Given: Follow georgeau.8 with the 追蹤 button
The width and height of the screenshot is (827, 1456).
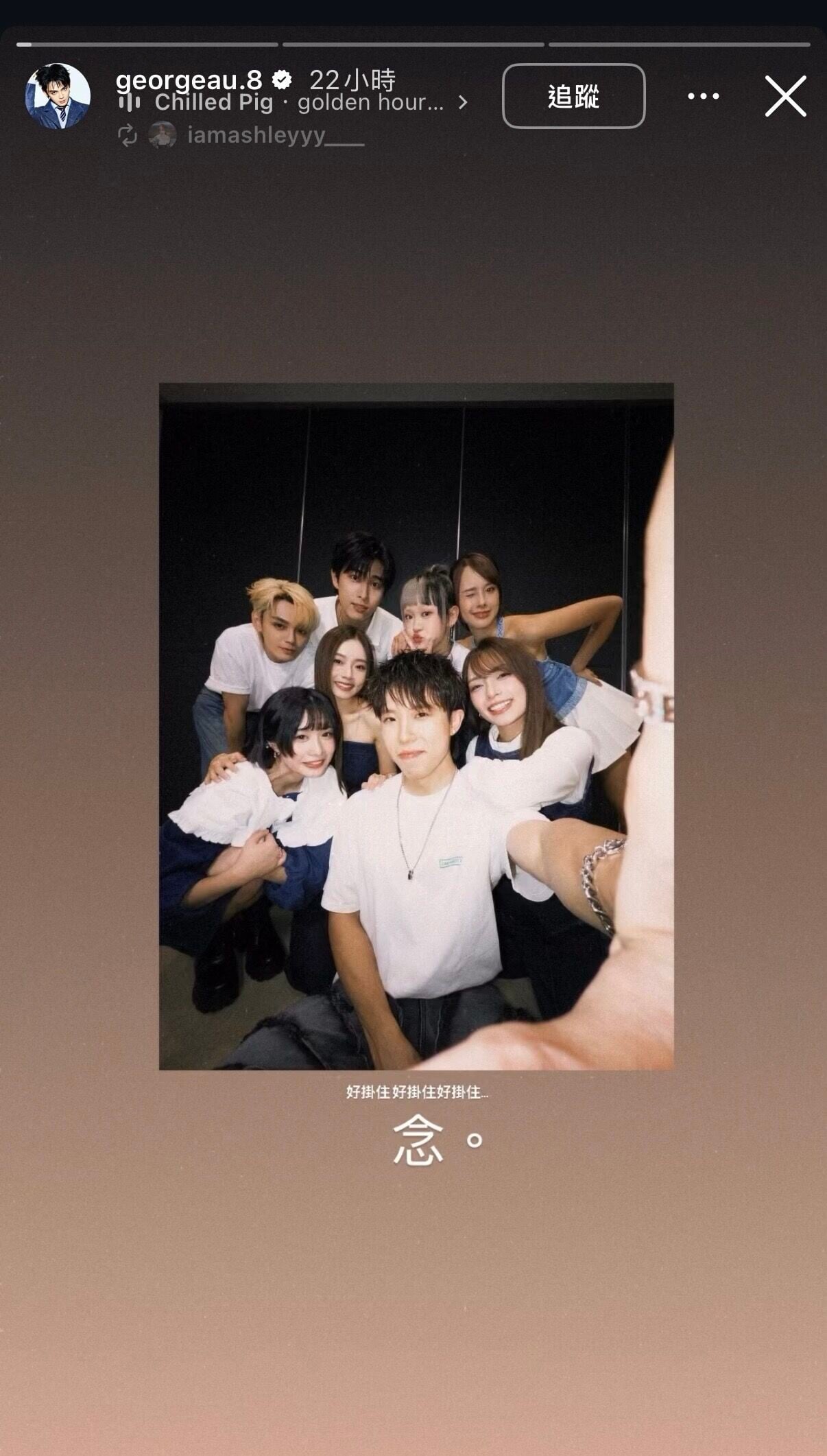Looking at the screenshot, I should [x=573, y=96].
